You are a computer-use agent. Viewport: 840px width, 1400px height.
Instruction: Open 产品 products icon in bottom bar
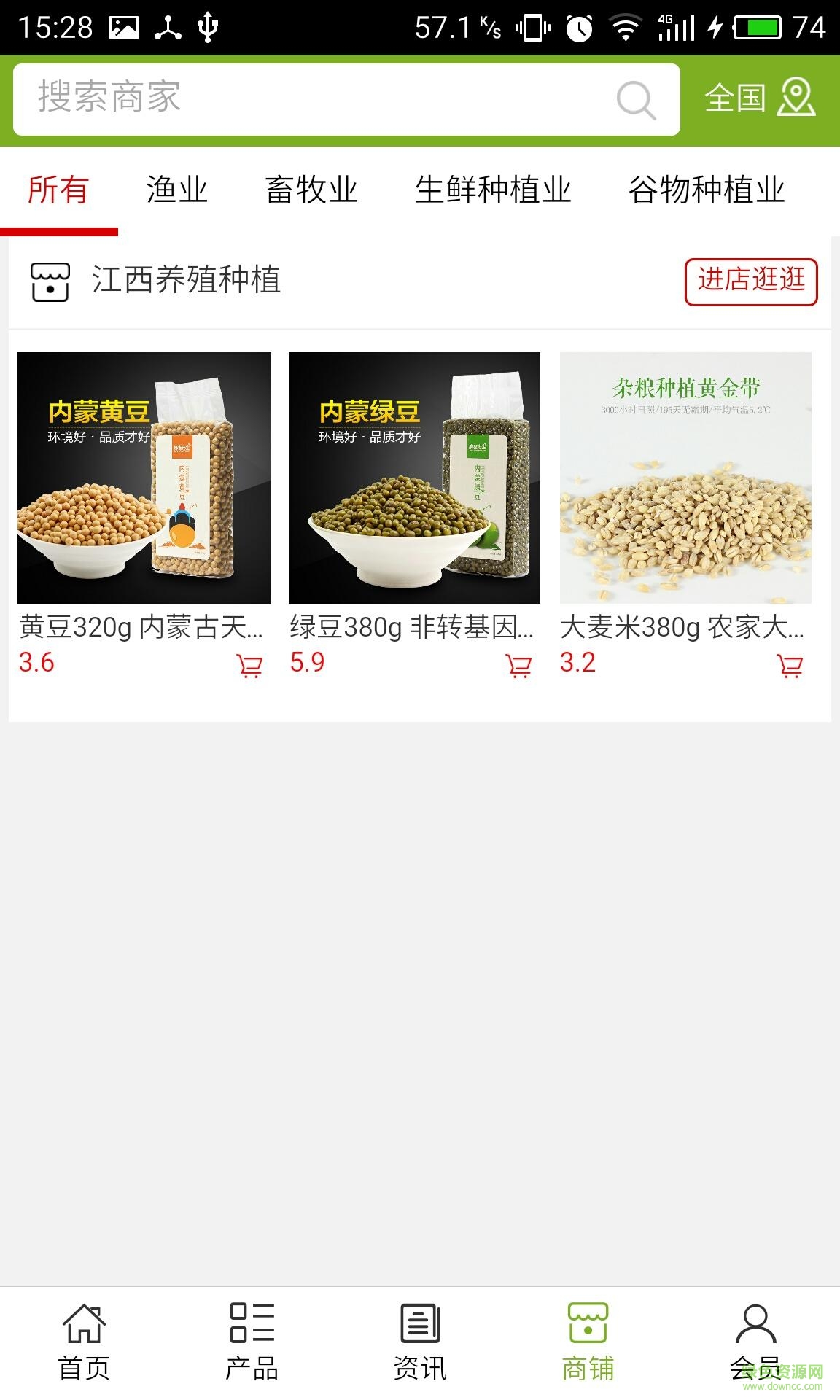(252, 1329)
